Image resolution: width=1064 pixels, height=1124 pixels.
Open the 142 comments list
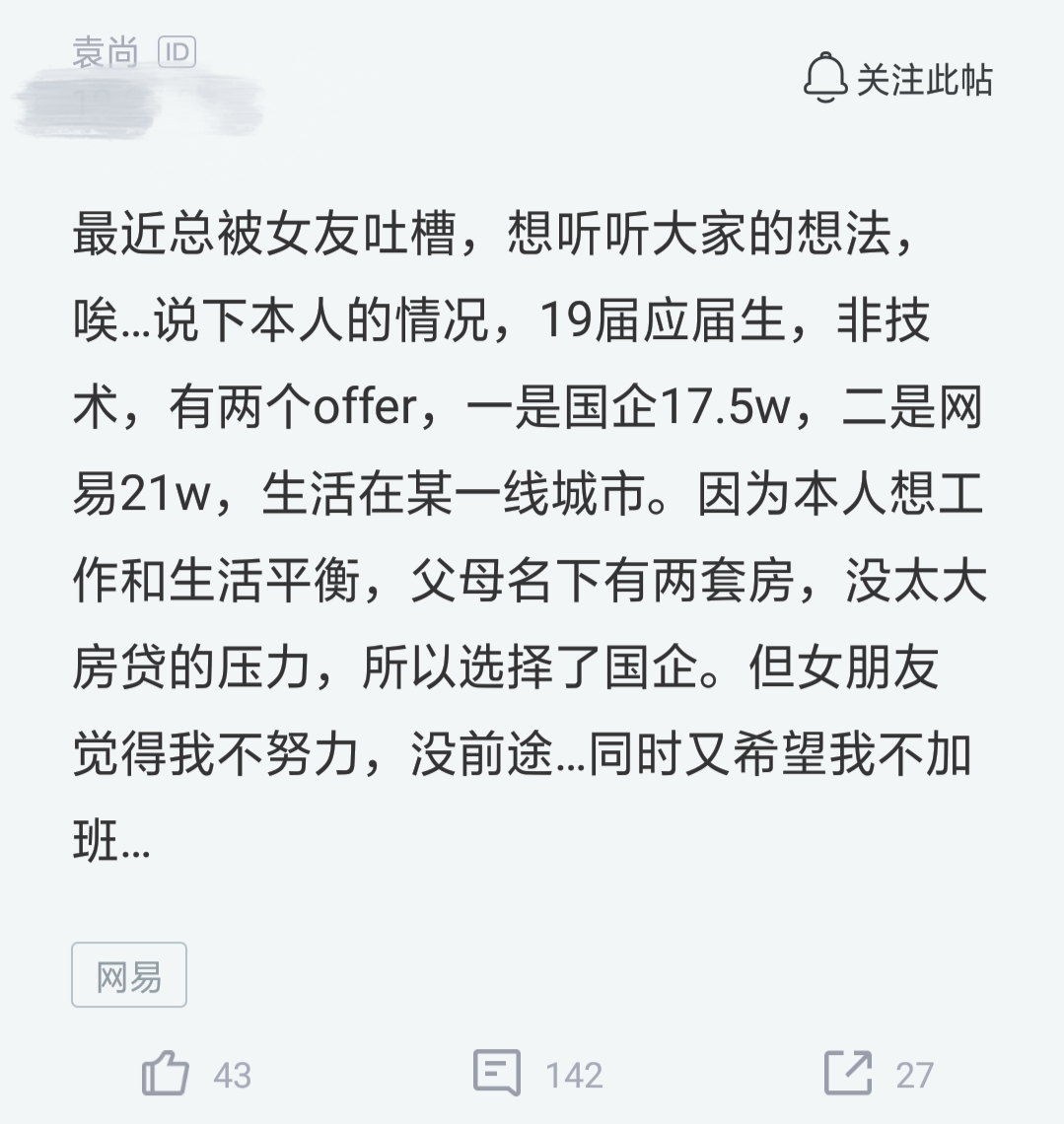click(x=575, y=1075)
